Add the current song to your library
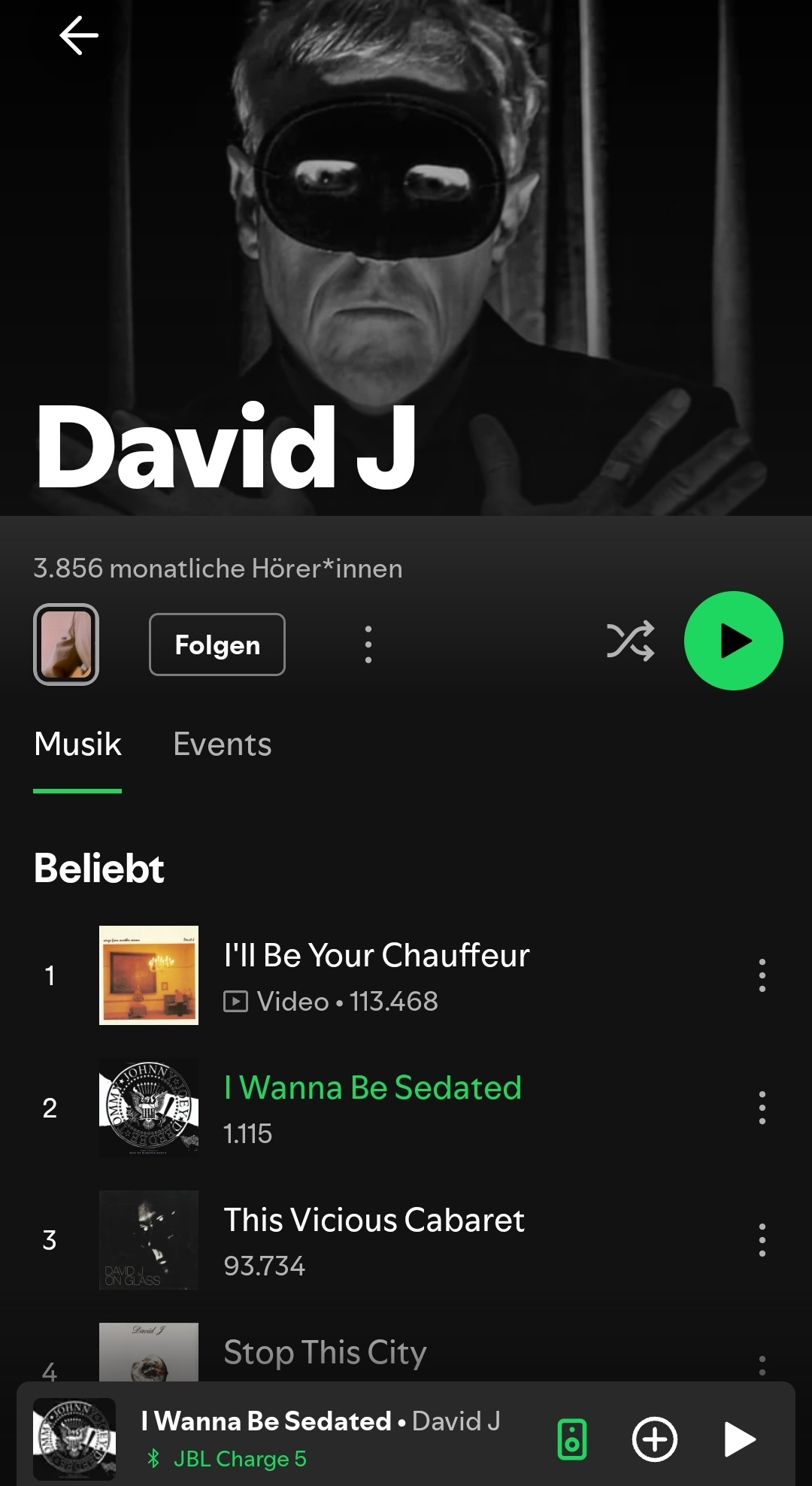 [655, 1439]
